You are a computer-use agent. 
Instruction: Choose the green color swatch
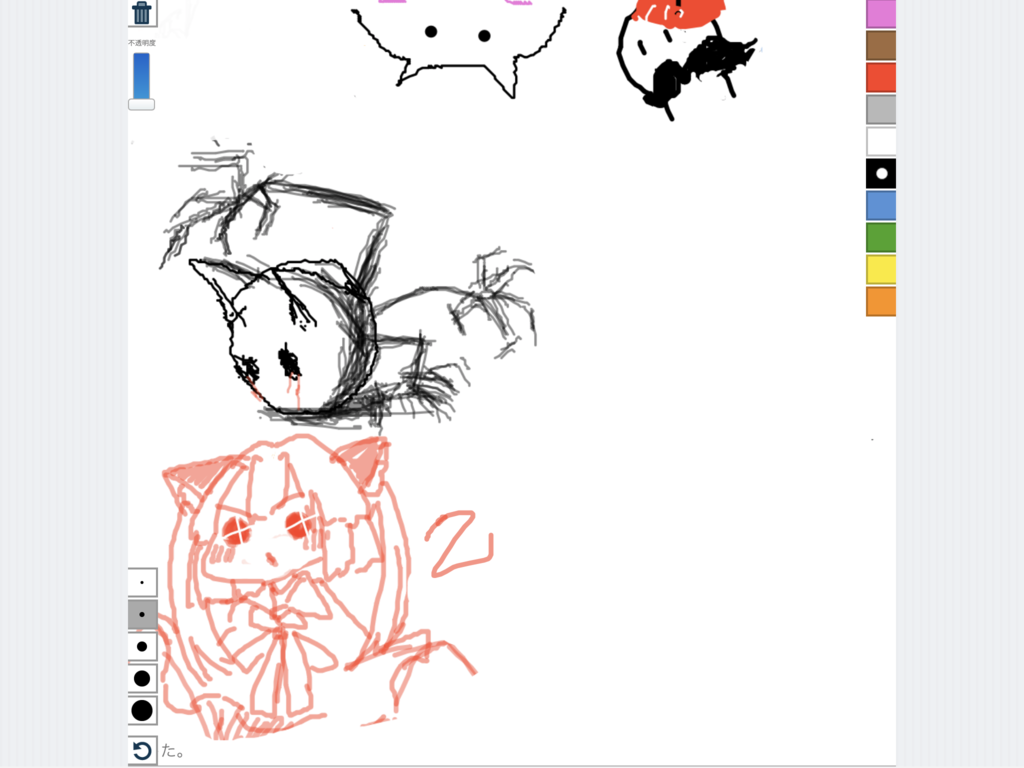click(x=880, y=237)
